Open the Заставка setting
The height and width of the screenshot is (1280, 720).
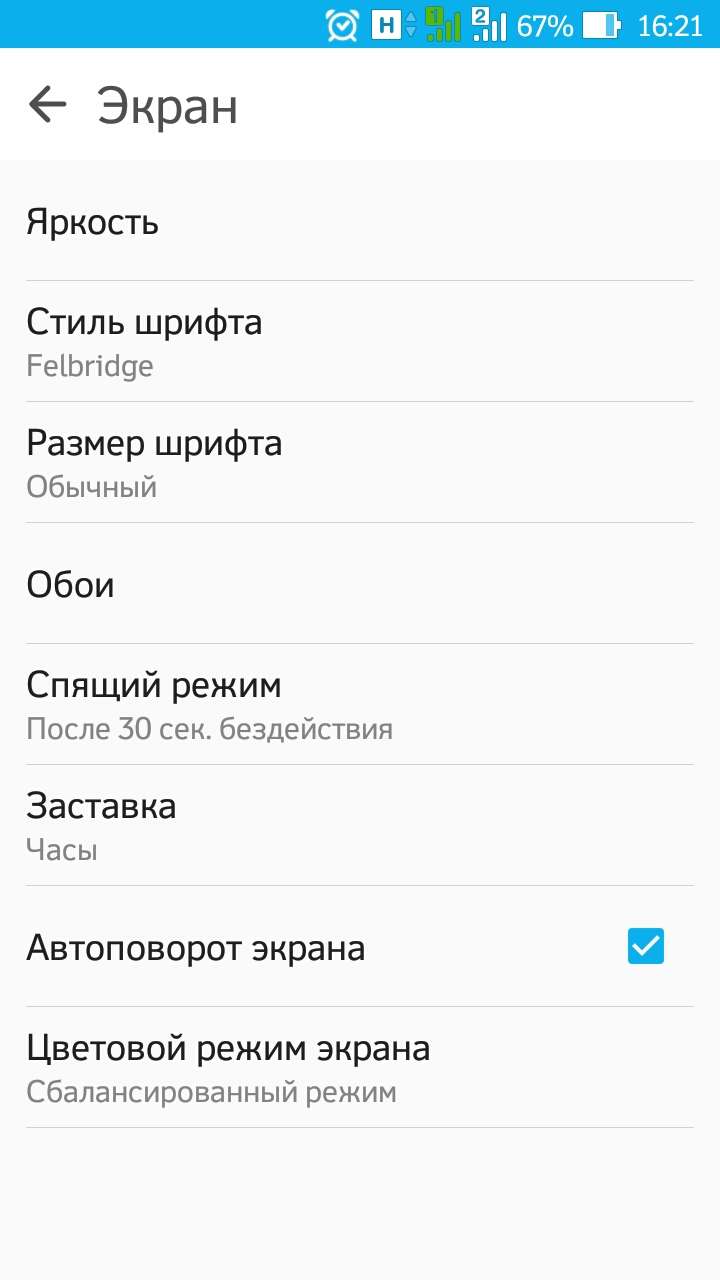360,826
